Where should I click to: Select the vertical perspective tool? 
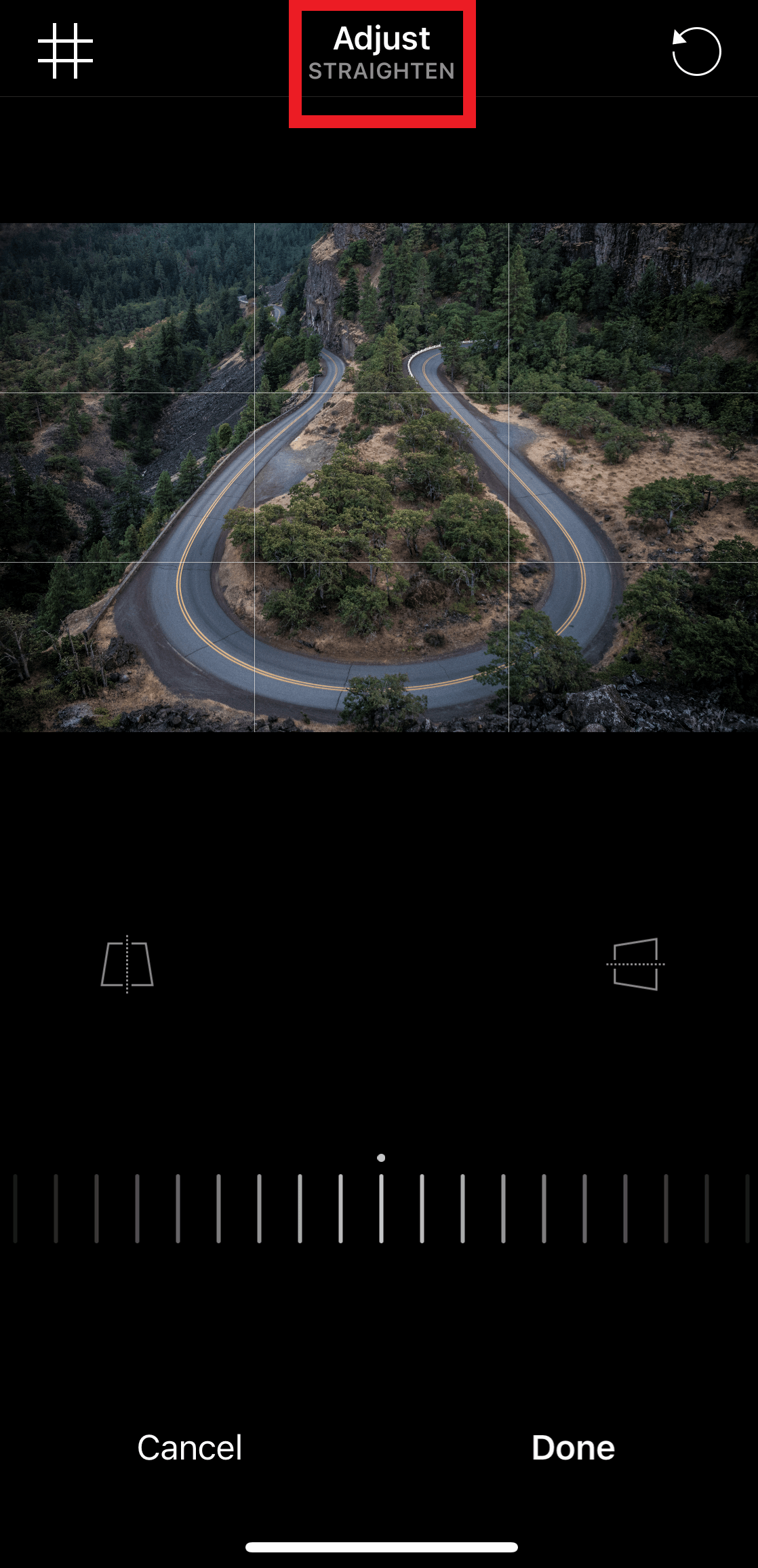point(127,964)
